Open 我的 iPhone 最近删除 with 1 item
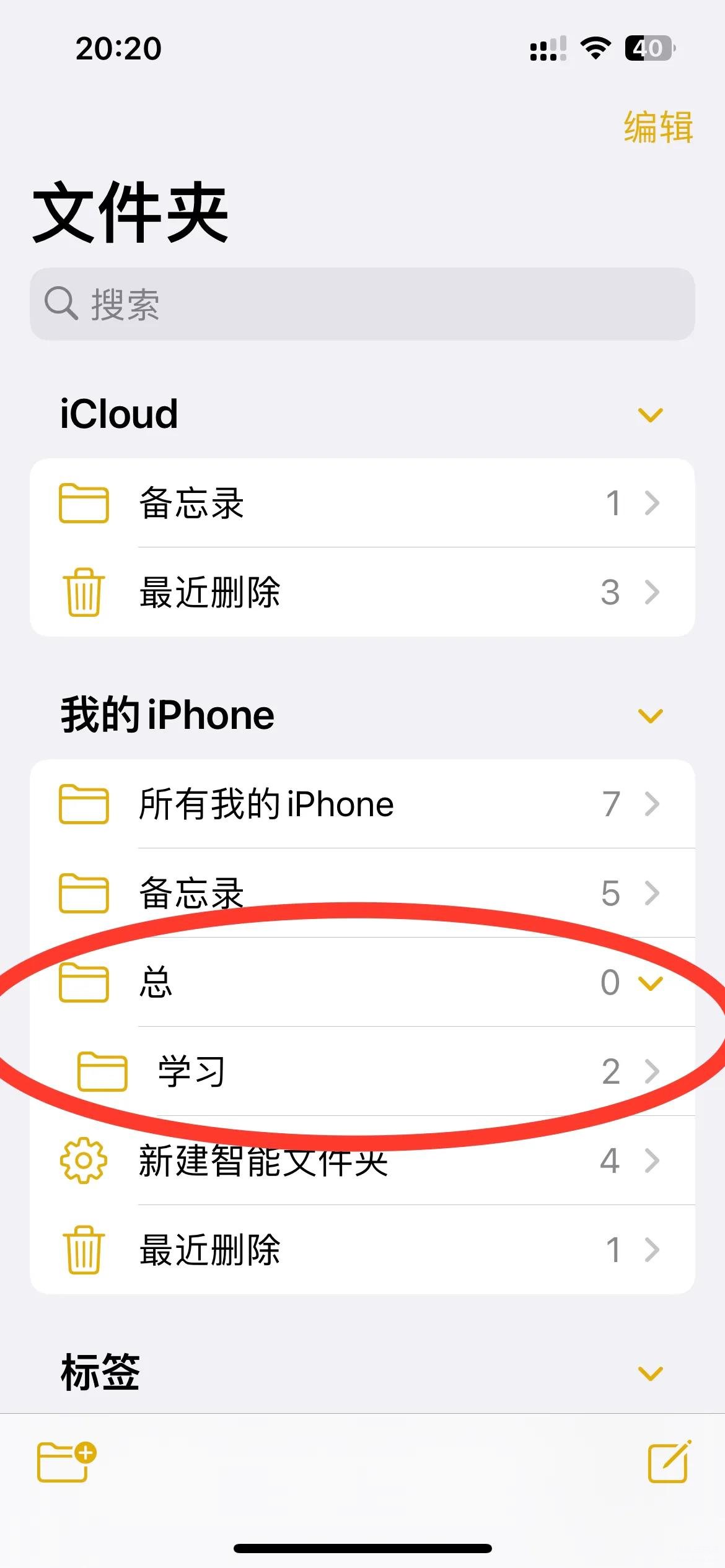725x1568 pixels. pyautogui.click(x=362, y=1250)
